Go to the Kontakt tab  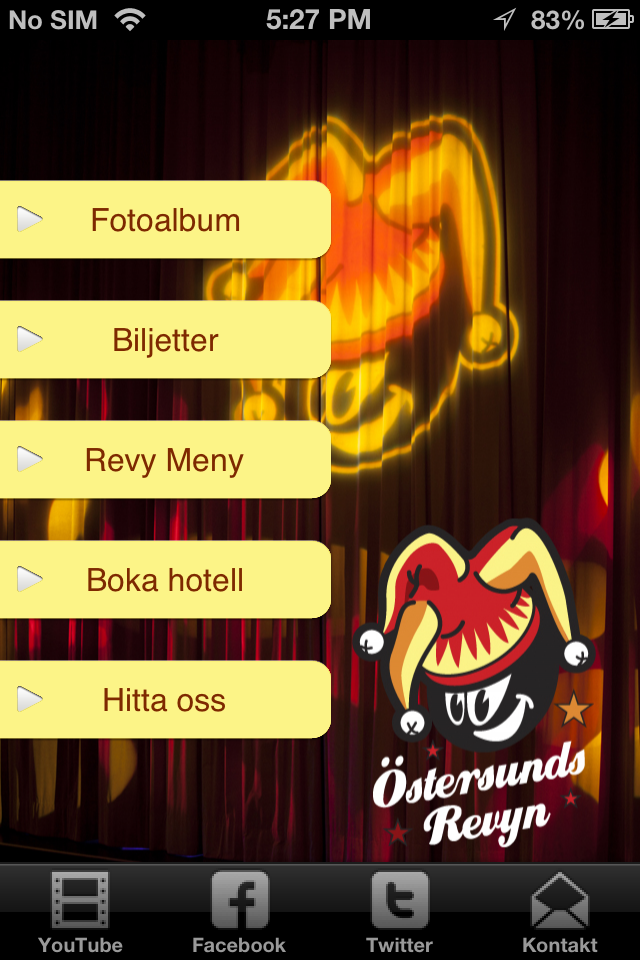tap(559, 912)
